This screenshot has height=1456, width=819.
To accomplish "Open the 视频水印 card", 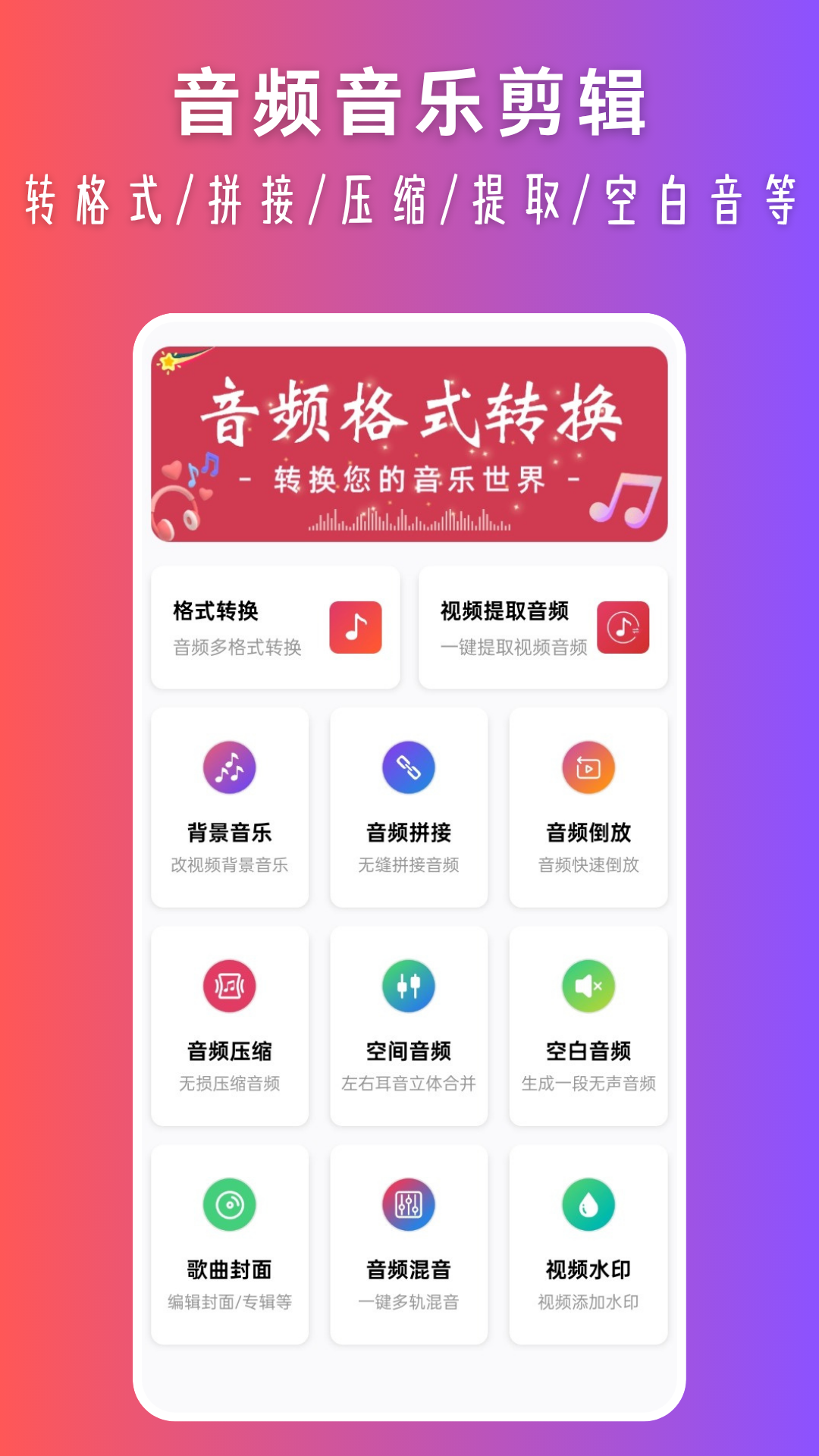I will click(x=588, y=1244).
